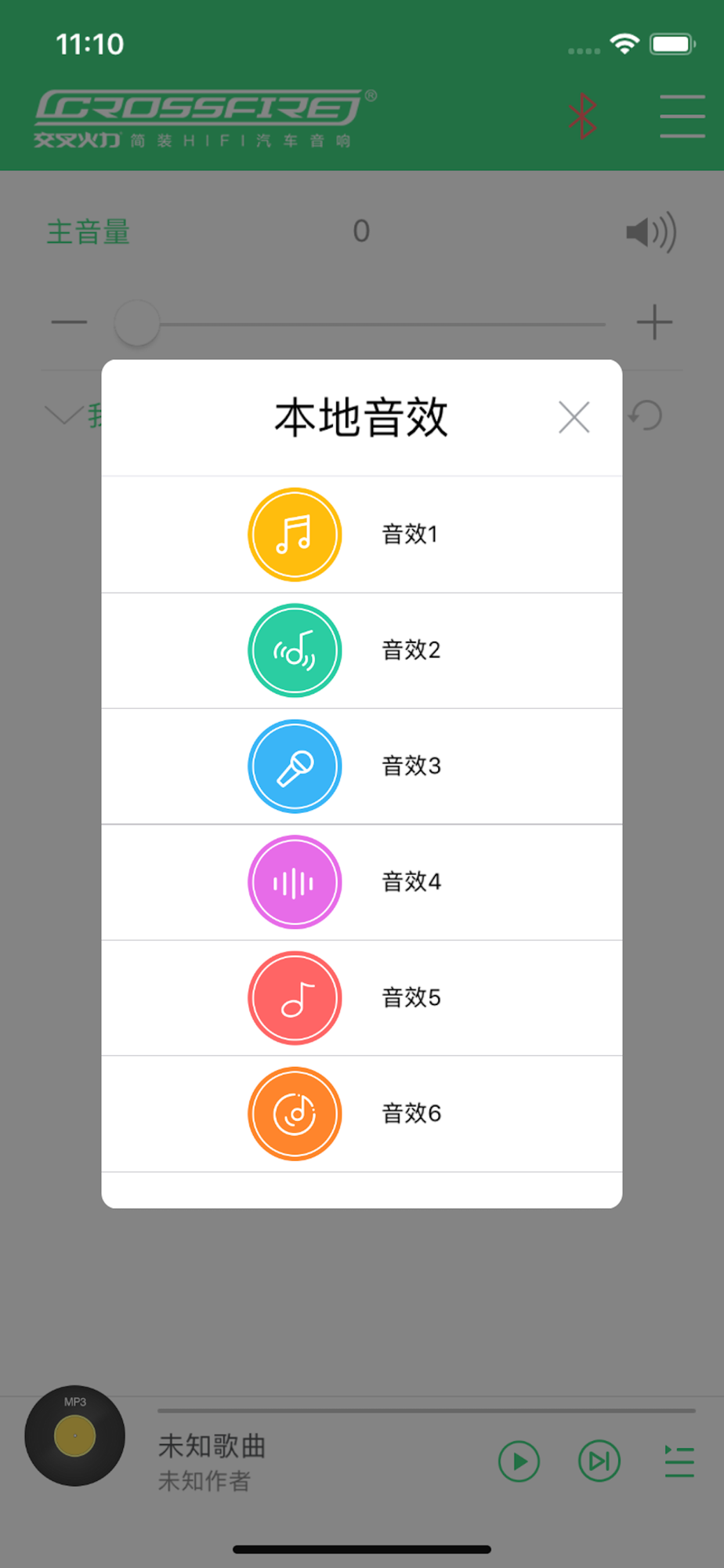Tap the reset refresh icon
Screen dimensions: 724x1568
coord(646,416)
